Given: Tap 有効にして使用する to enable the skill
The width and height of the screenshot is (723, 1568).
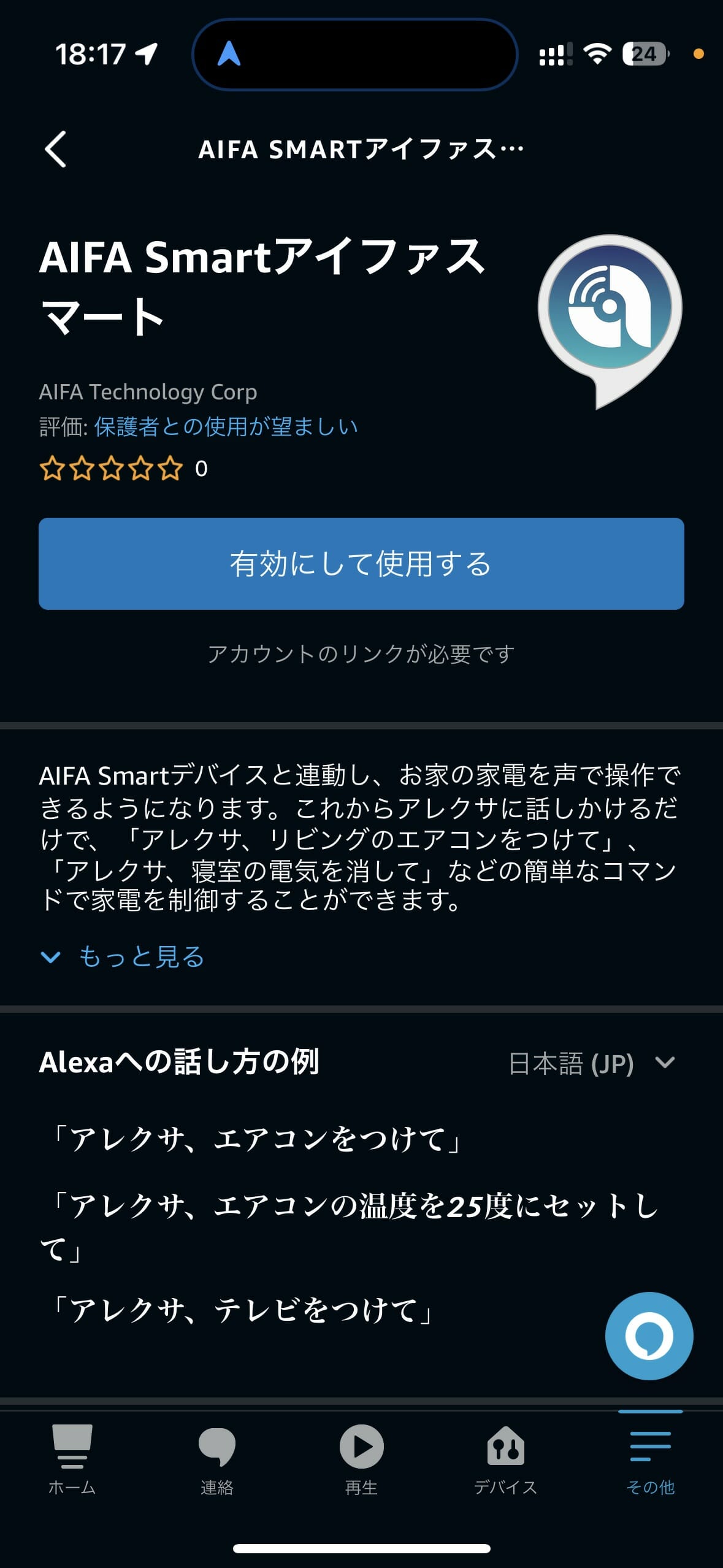Looking at the screenshot, I should tap(361, 563).
